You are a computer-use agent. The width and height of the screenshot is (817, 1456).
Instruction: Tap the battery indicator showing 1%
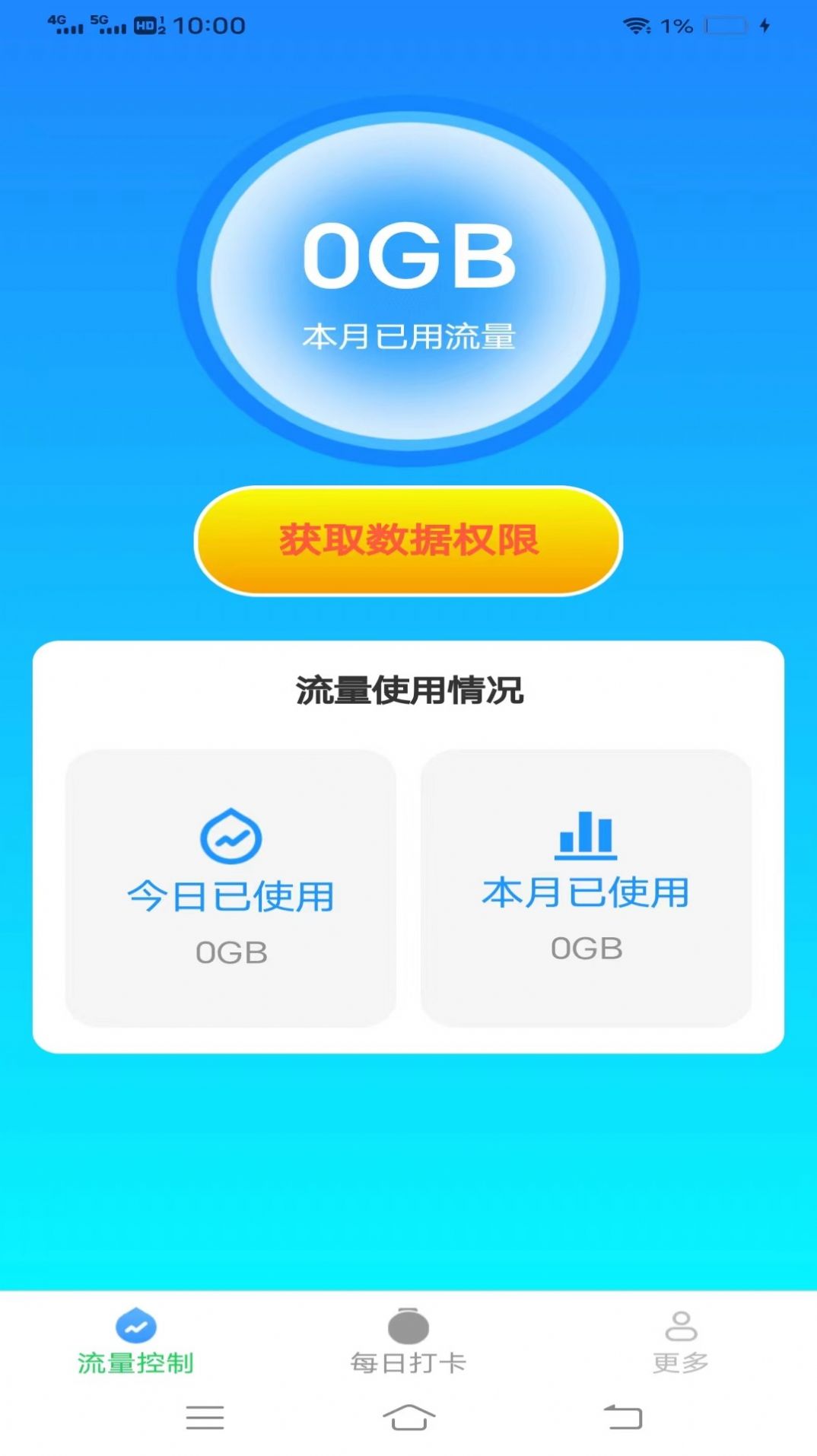pyautogui.click(x=717, y=24)
